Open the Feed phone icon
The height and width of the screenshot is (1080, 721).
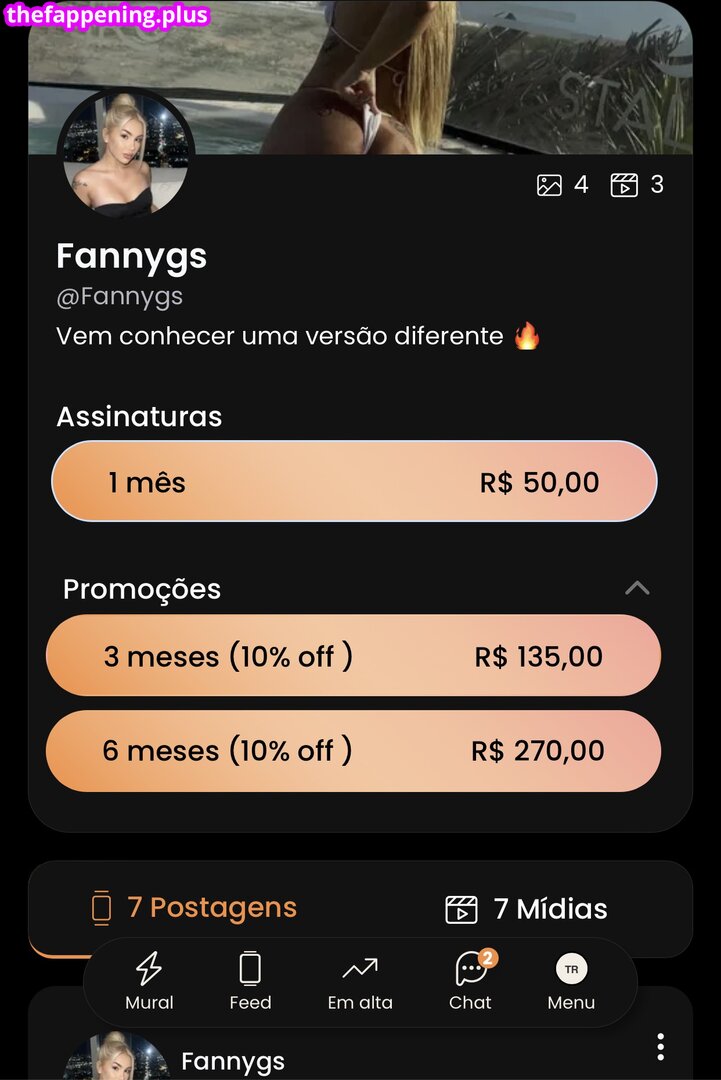pyautogui.click(x=250, y=968)
